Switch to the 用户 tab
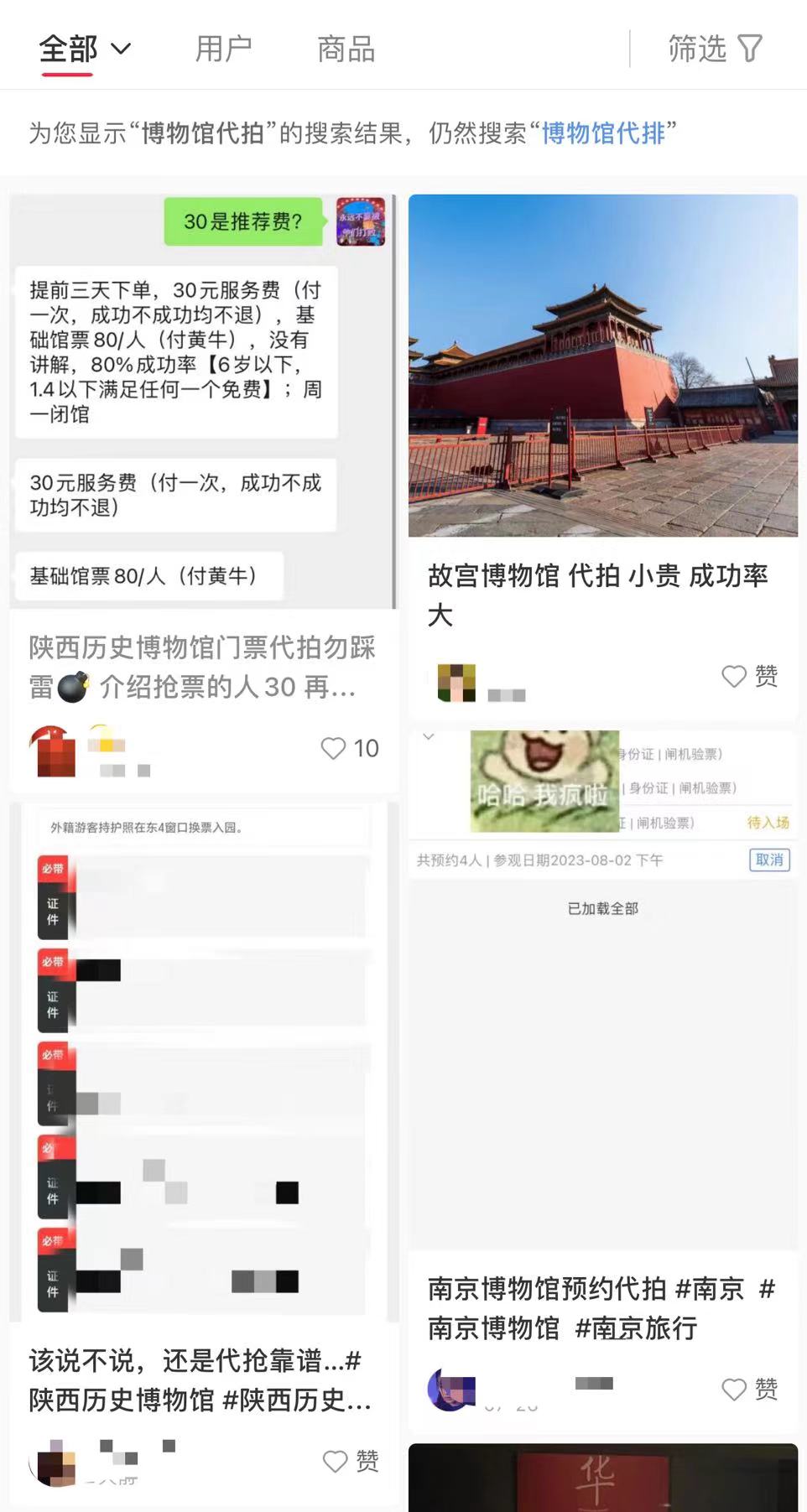The width and height of the screenshot is (807, 1512). pyautogui.click(x=223, y=49)
